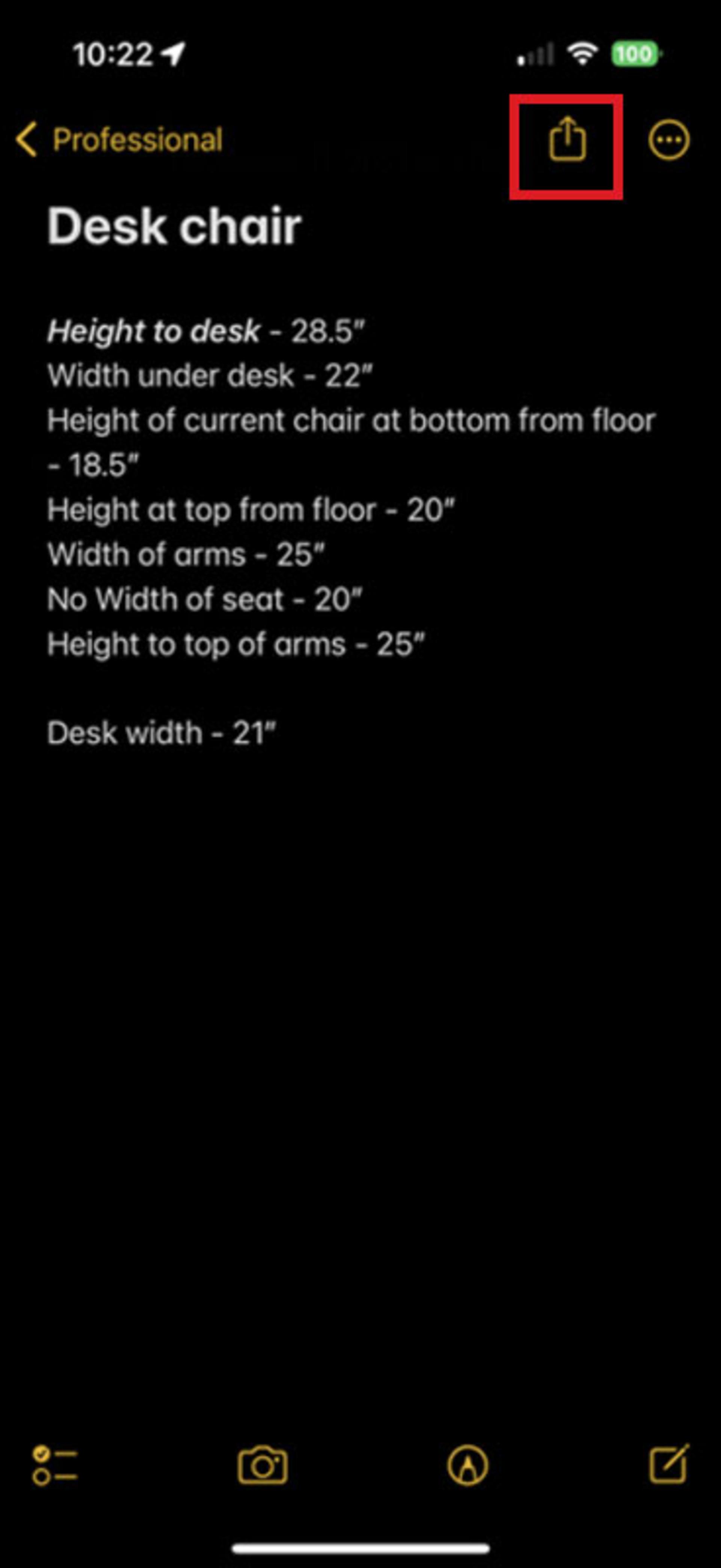The width and height of the screenshot is (721, 1568).
Task: Open the more options ellipsis menu
Action: (669, 140)
